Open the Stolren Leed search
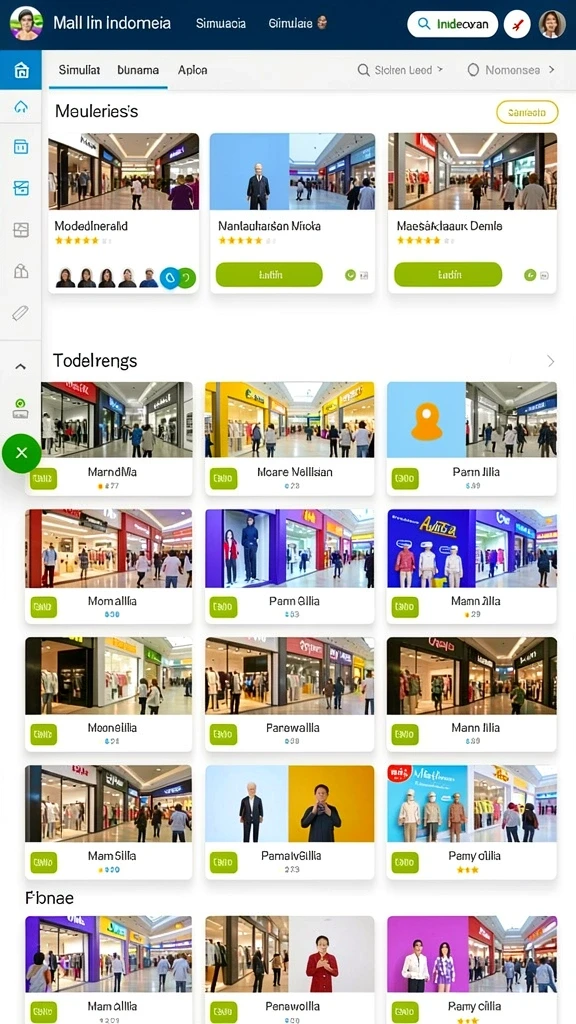This screenshot has height=1024, width=576. (400, 70)
